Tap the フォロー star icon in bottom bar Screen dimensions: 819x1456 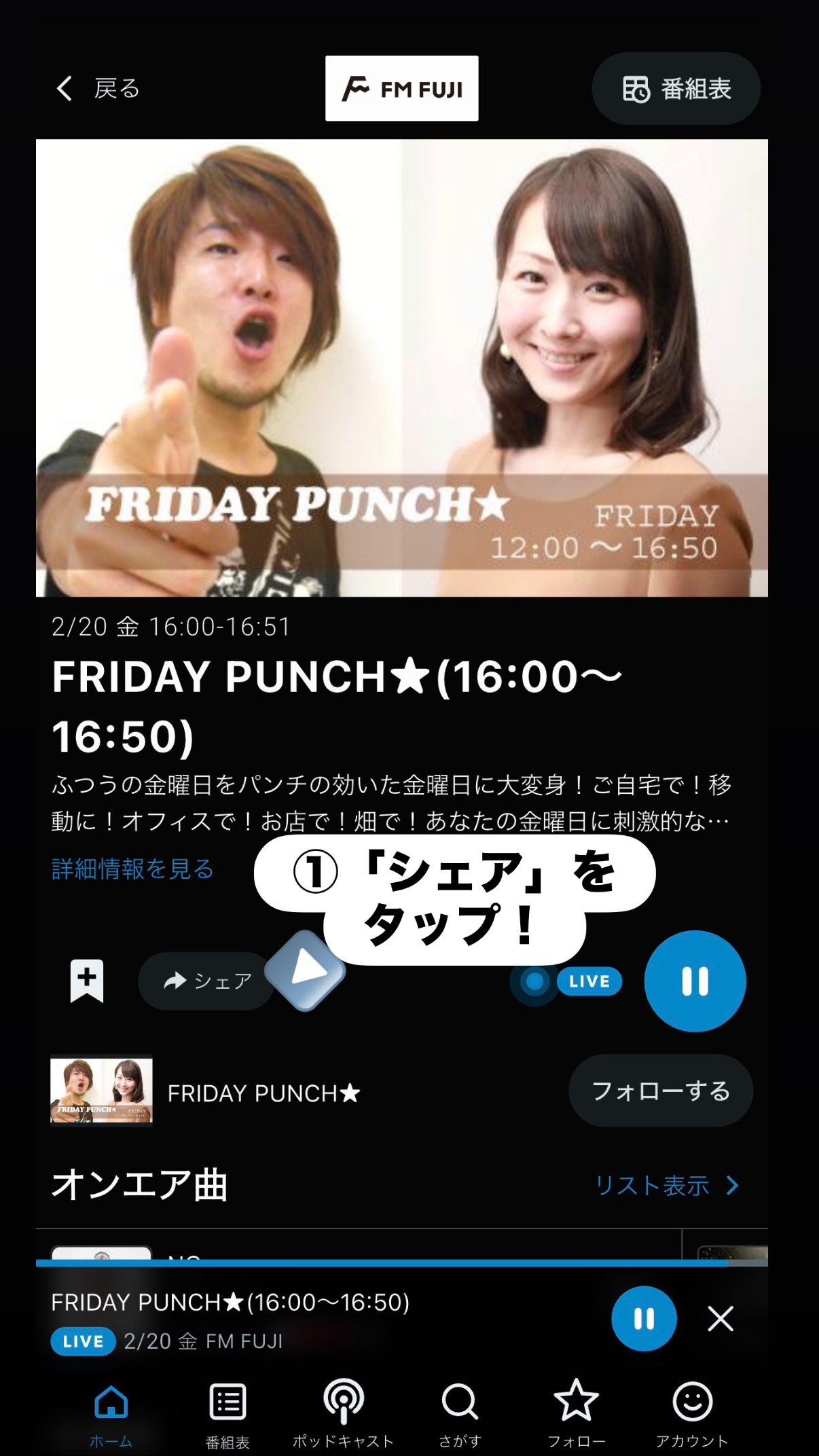576,1401
